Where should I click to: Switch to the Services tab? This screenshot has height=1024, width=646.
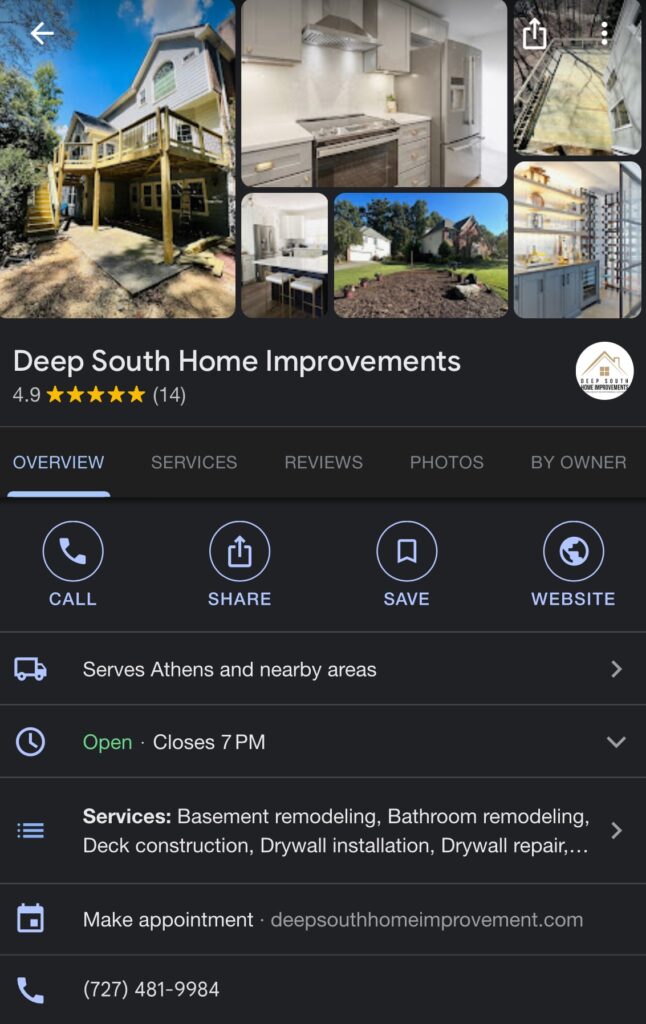[x=194, y=462]
